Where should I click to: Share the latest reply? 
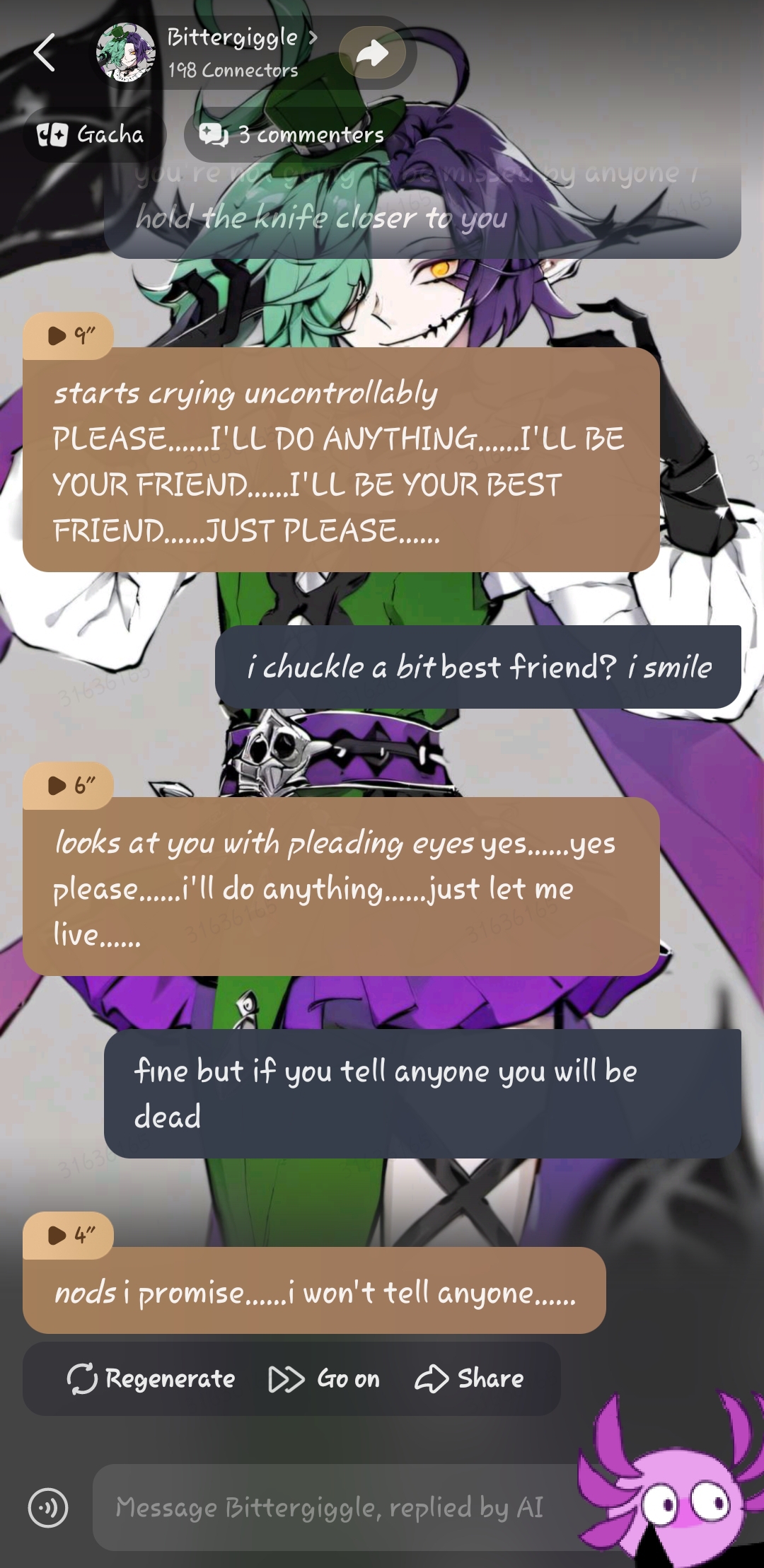[x=470, y=1378]
